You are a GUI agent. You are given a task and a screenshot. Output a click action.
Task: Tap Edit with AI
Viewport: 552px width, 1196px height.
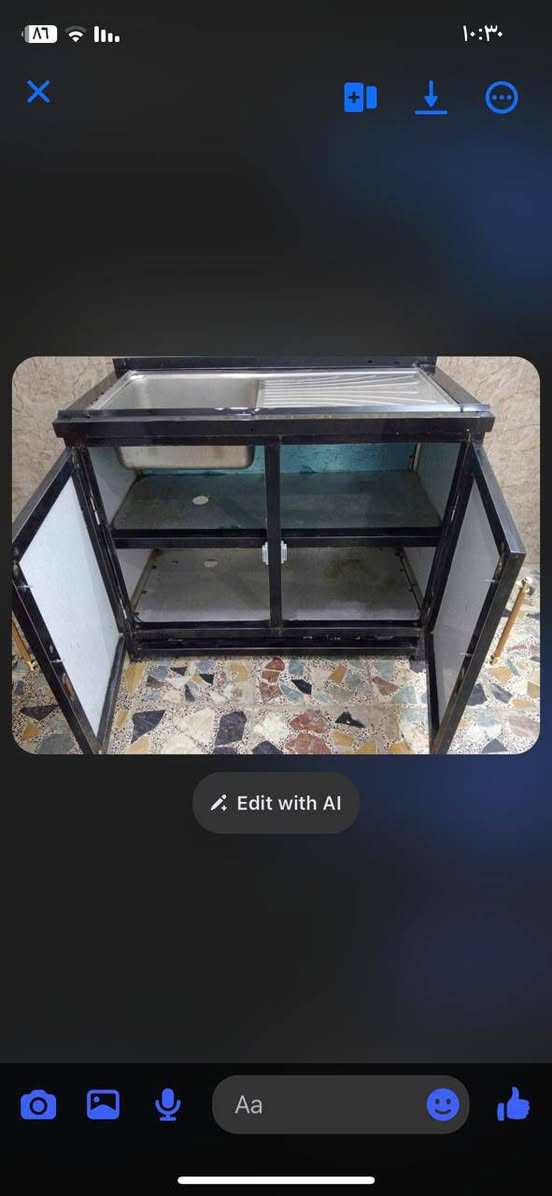click(x=275, y=802)
